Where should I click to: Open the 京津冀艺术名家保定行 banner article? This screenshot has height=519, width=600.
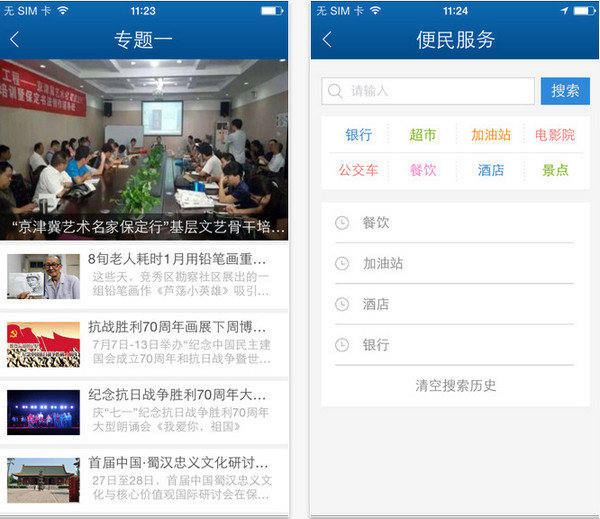144,150
